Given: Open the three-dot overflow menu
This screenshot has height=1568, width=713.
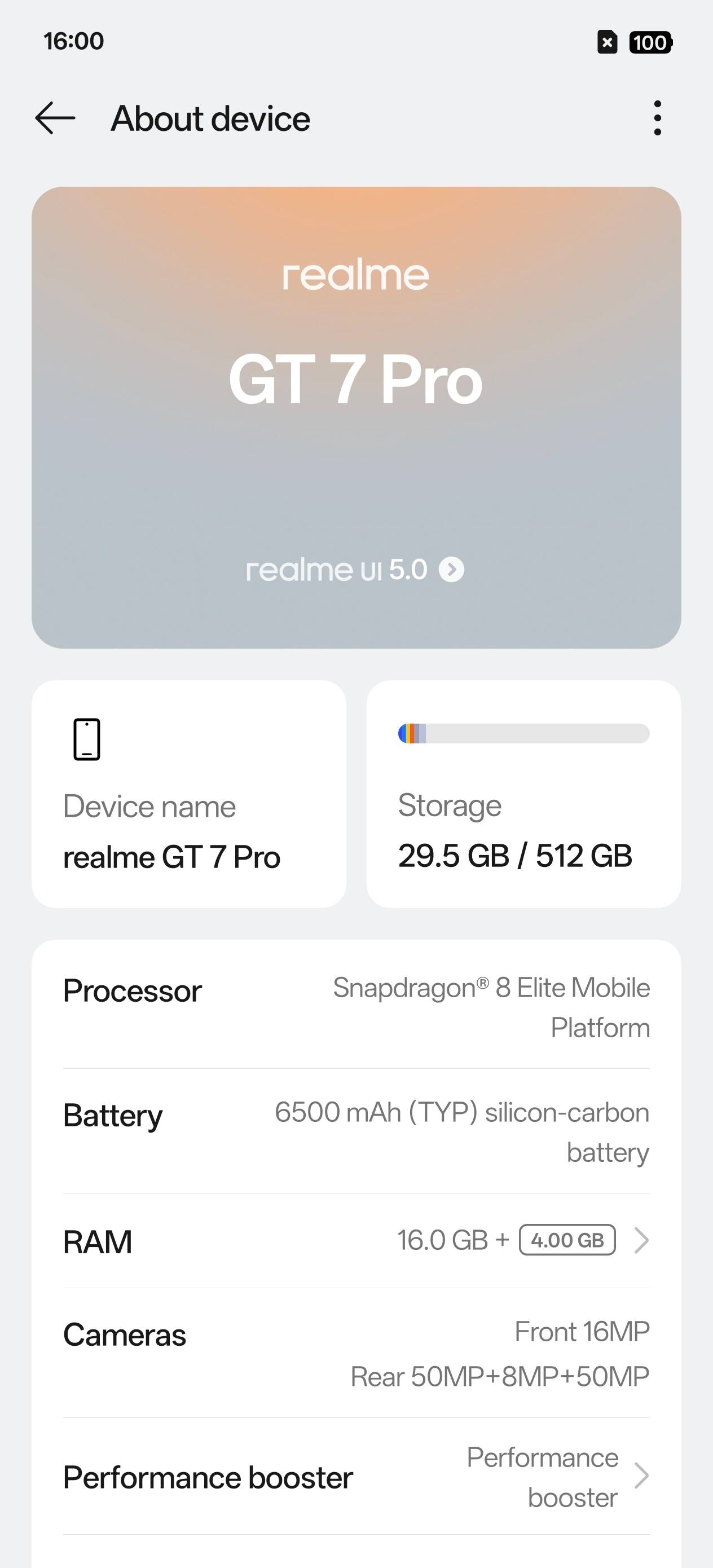Looking at the screenshot, I should (x=658, y=118).
